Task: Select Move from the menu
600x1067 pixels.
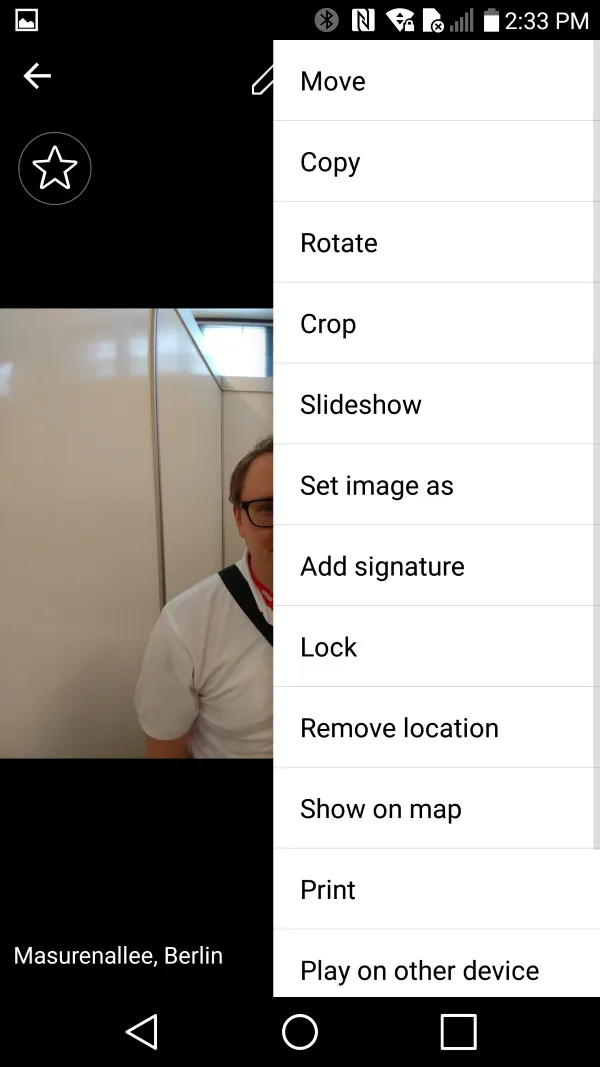Action: pyautogui.click(x=436, y=81)
